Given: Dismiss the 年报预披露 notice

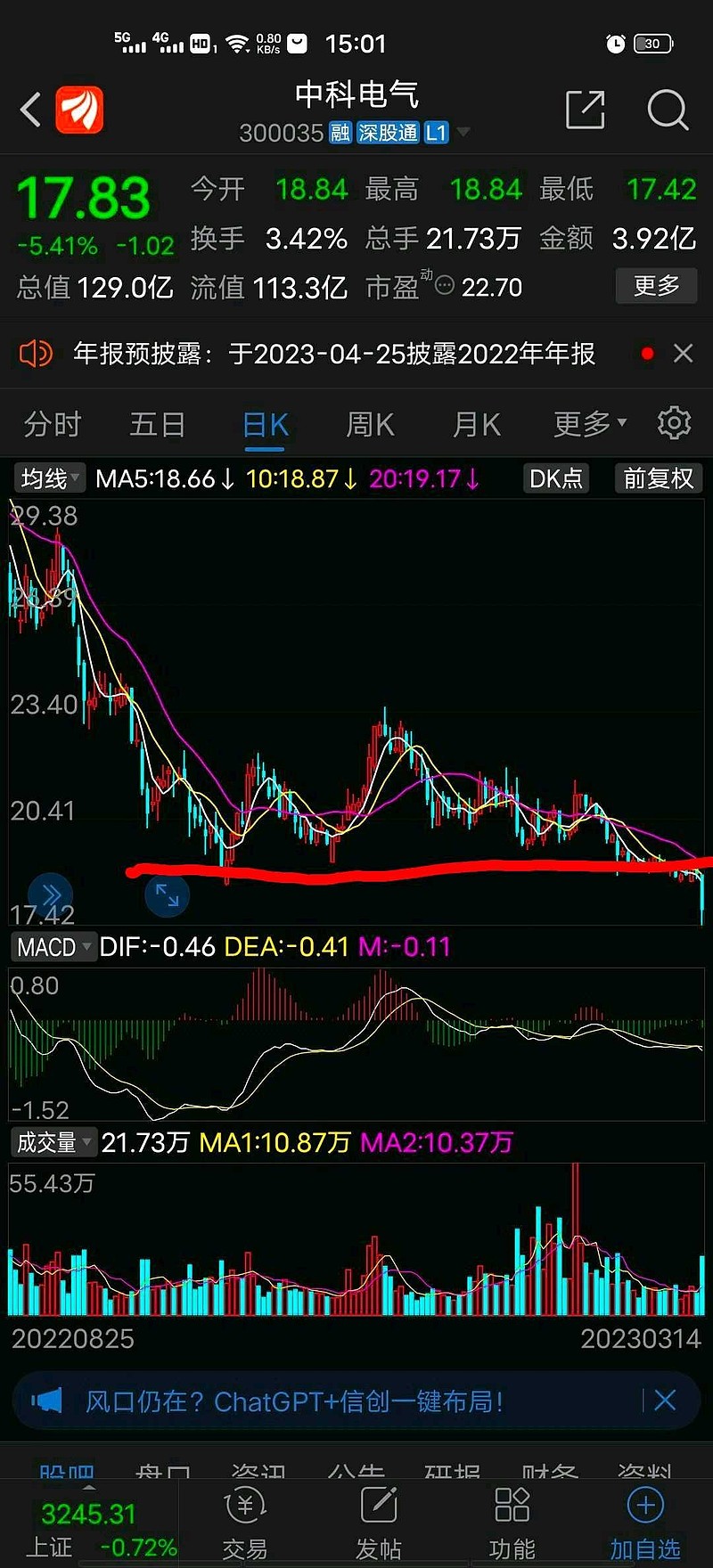Looking at the screenshot, I should (684, 354).
